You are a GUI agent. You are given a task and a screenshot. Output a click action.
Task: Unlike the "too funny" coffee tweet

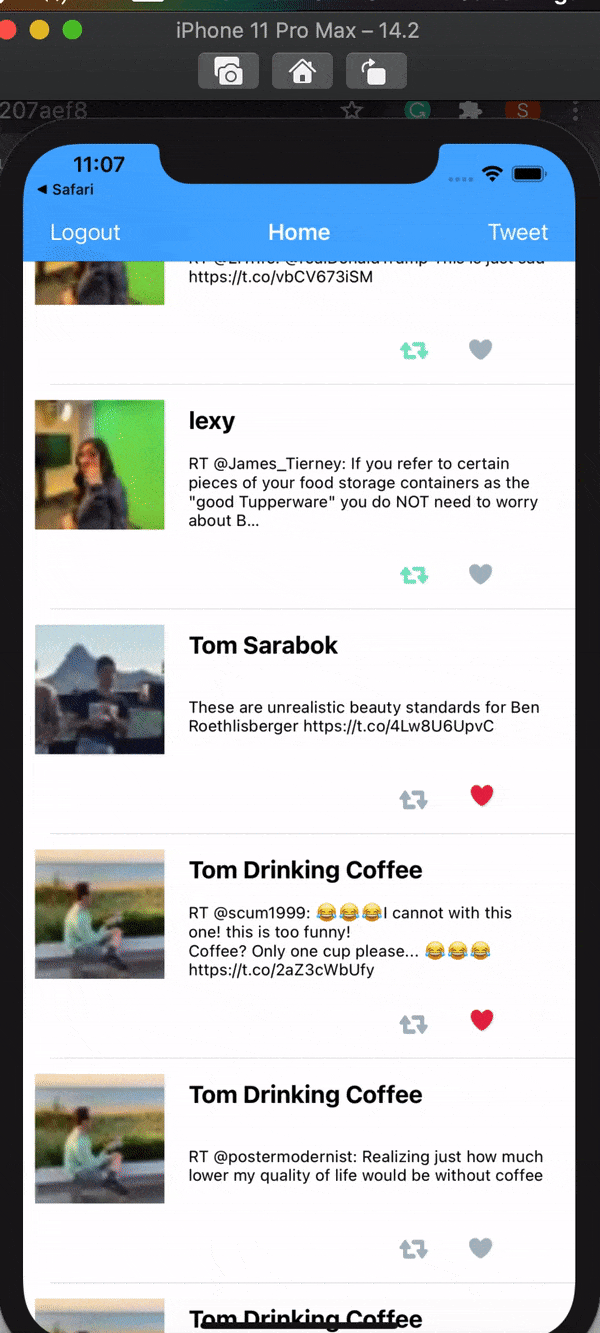click(x=481, y=1020)
